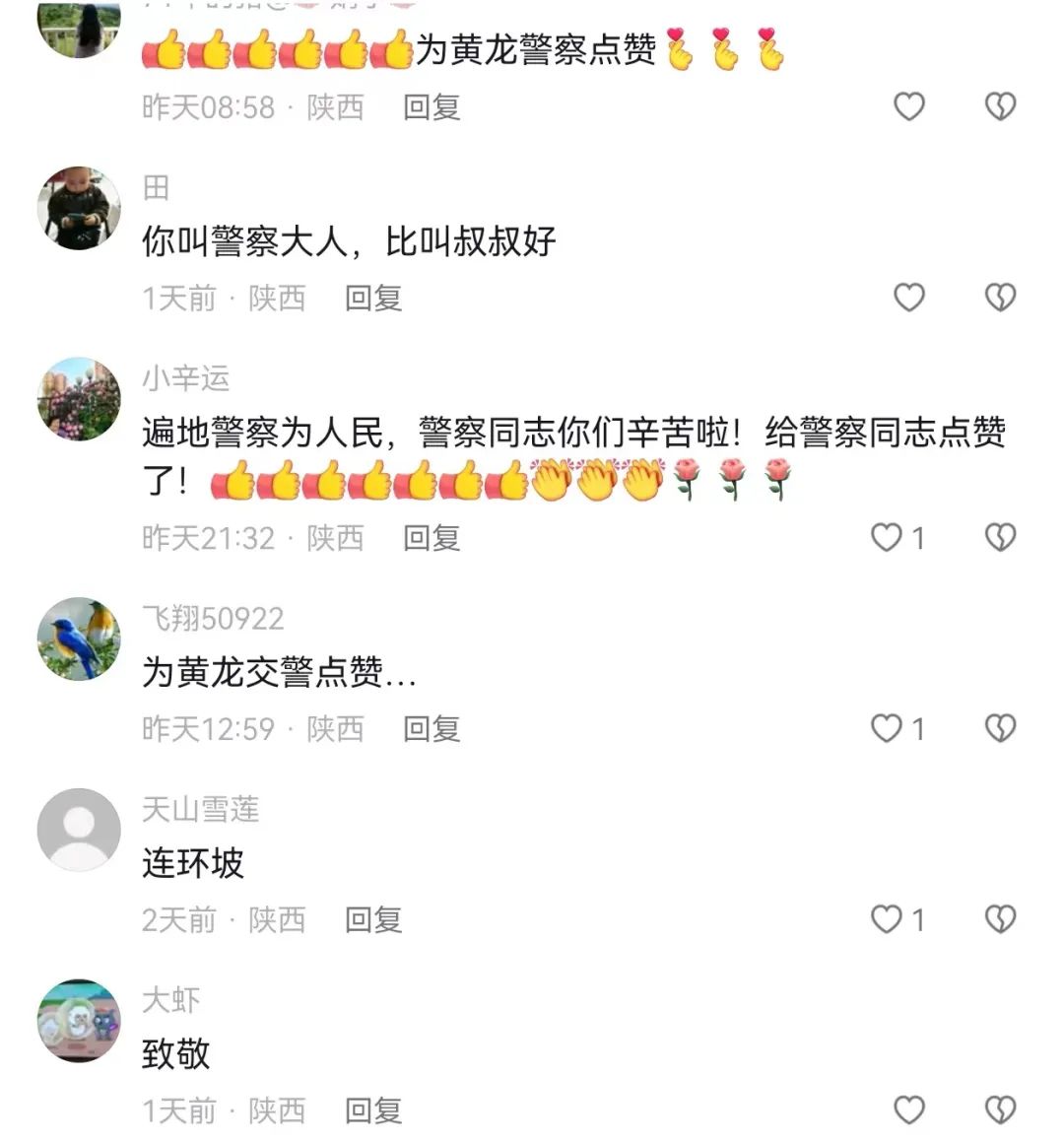Image resolution: width=1064 pixels, height=1143 pixels.
Task: Like 天山雪莲's comment 连环坡
Action: (x=887, y=919)
